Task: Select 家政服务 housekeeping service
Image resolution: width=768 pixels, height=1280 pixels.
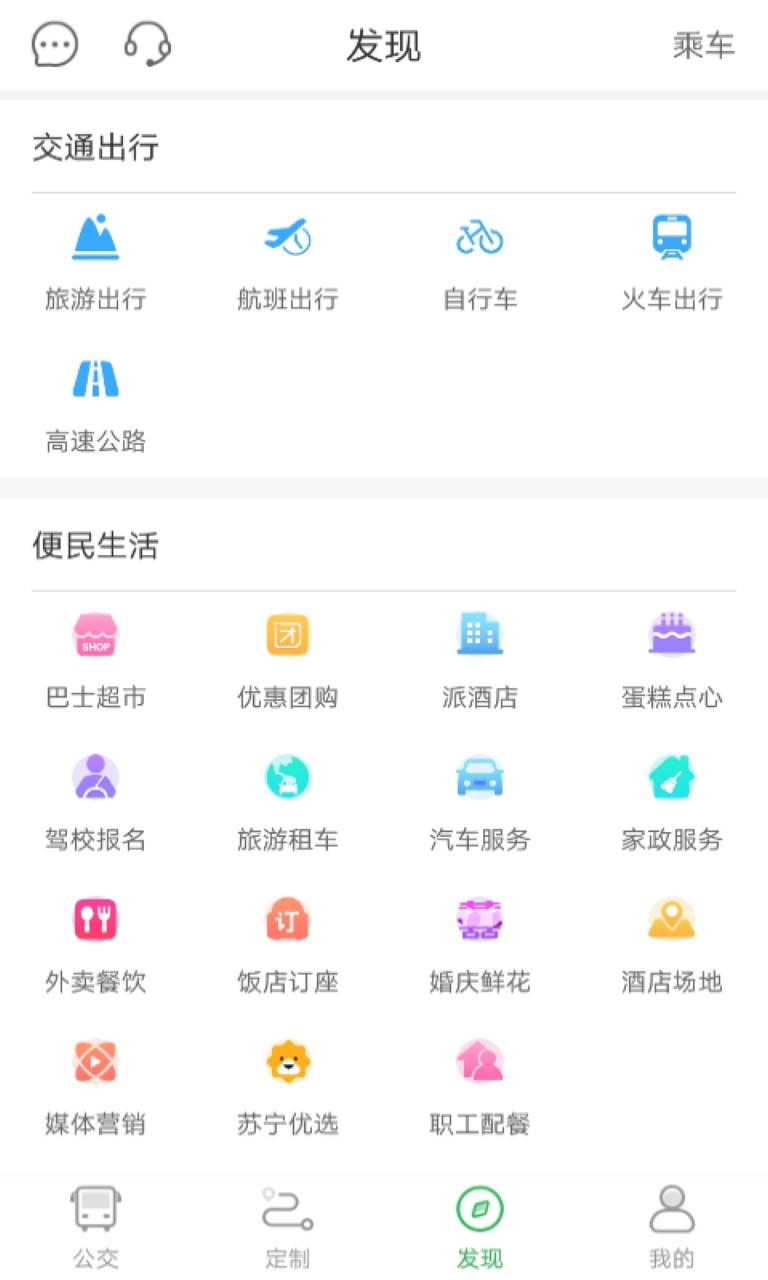Action: [672, 798]
